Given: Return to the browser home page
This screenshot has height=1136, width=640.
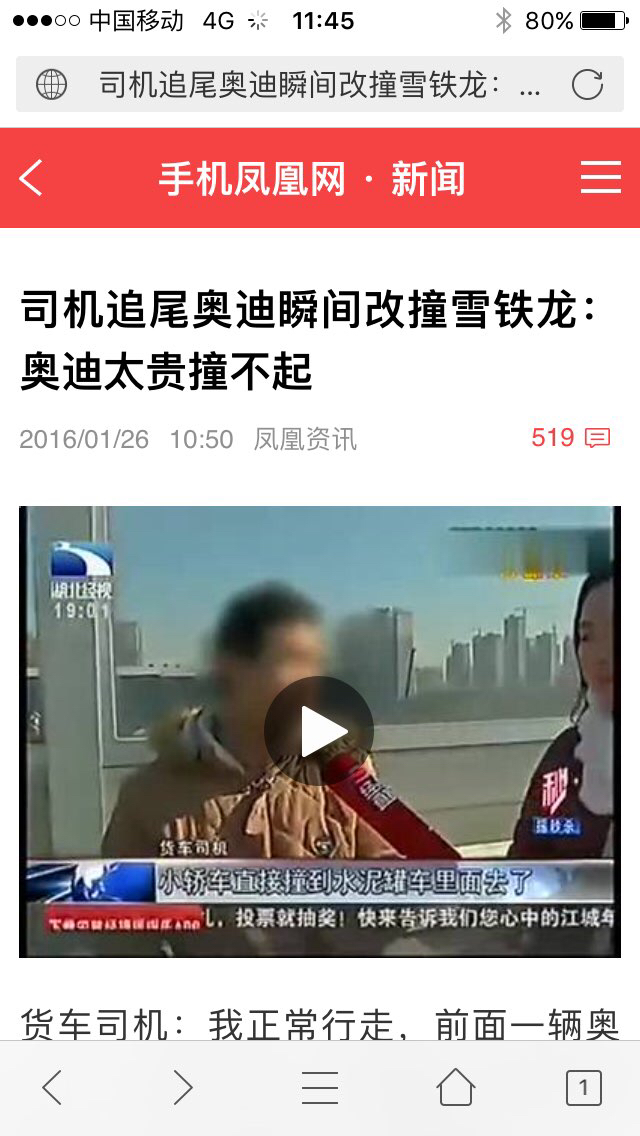Looking at the screenshot, I should pos(456,1087).
